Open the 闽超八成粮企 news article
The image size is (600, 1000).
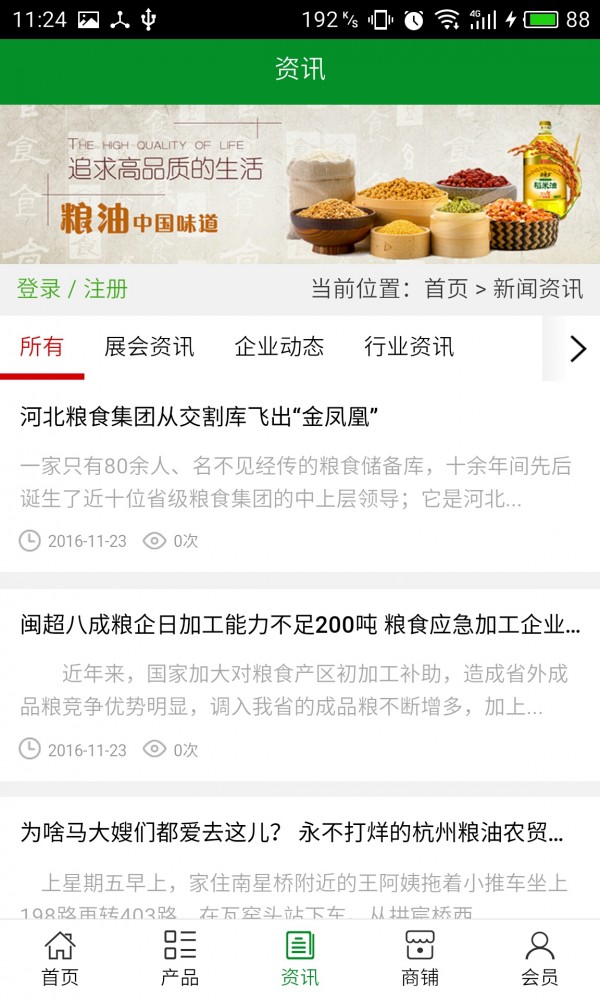[x=300, y=626]
